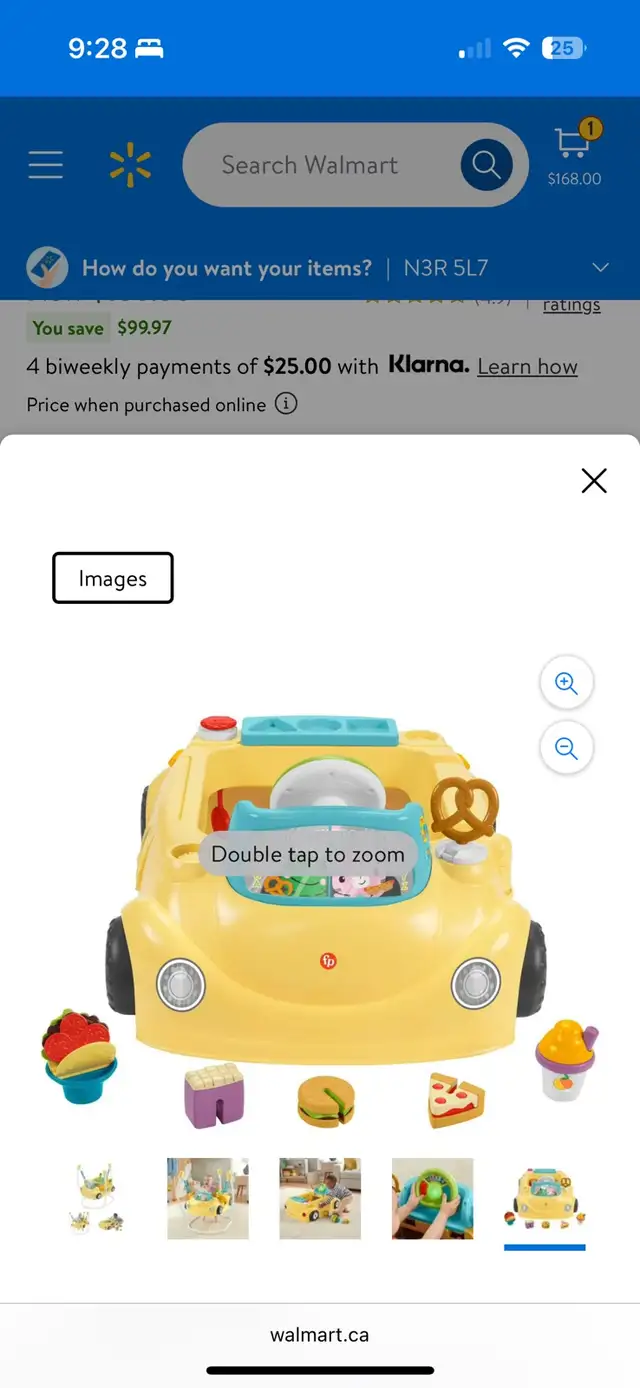Select the fifth highlighted car thumbnail
640x1388 pixels.
click(545, 1199)
